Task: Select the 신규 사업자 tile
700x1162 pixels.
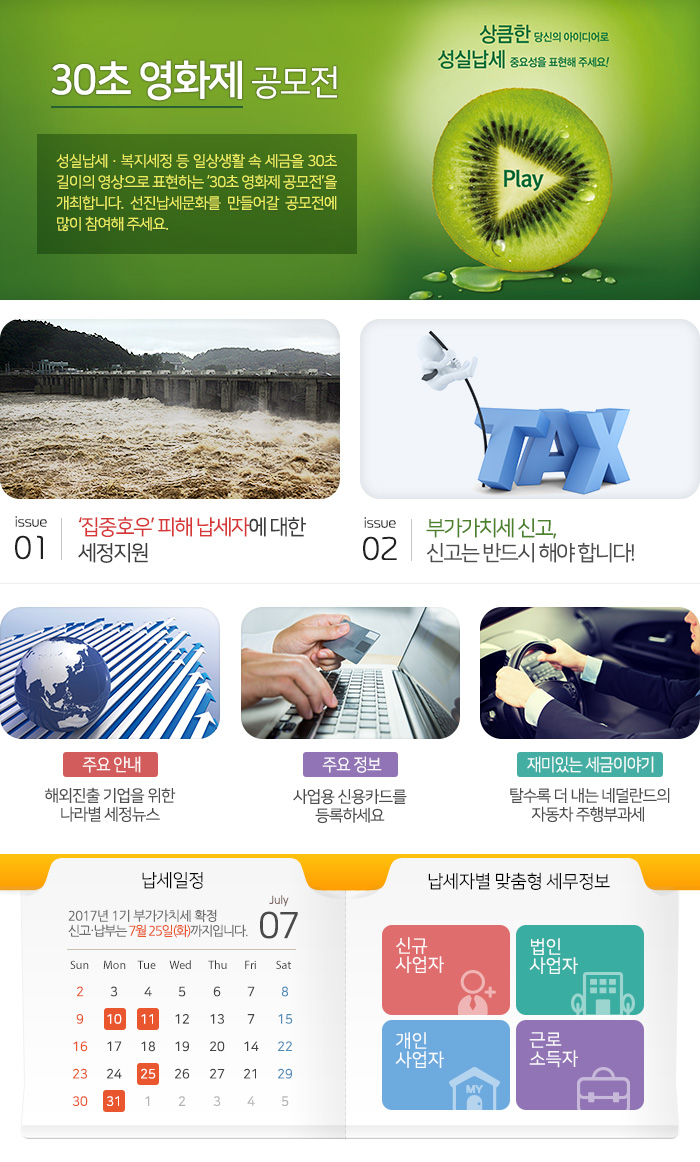Action: tap(445, 969)
